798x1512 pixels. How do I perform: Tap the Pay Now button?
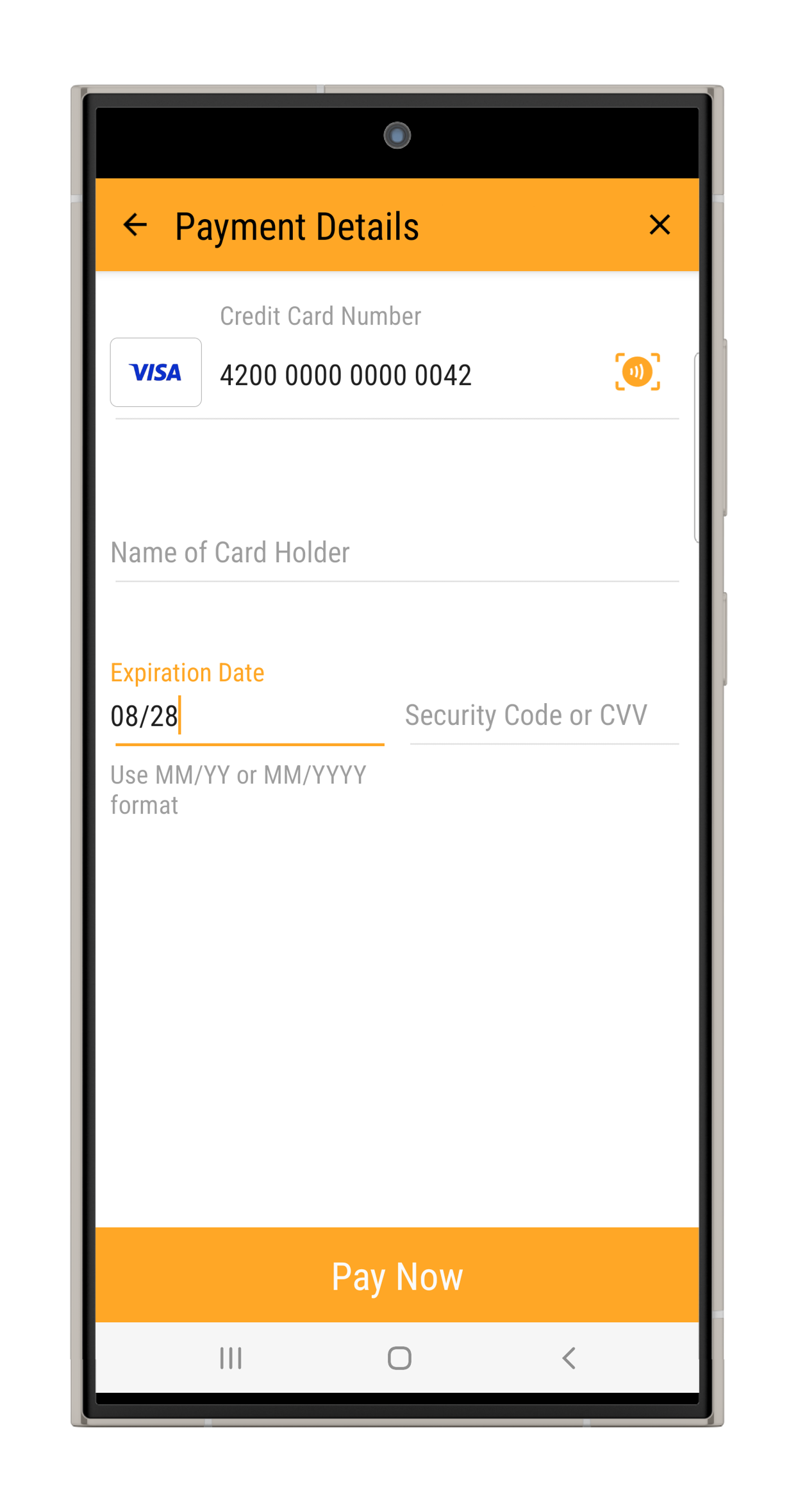click(x=397, y=1275)
